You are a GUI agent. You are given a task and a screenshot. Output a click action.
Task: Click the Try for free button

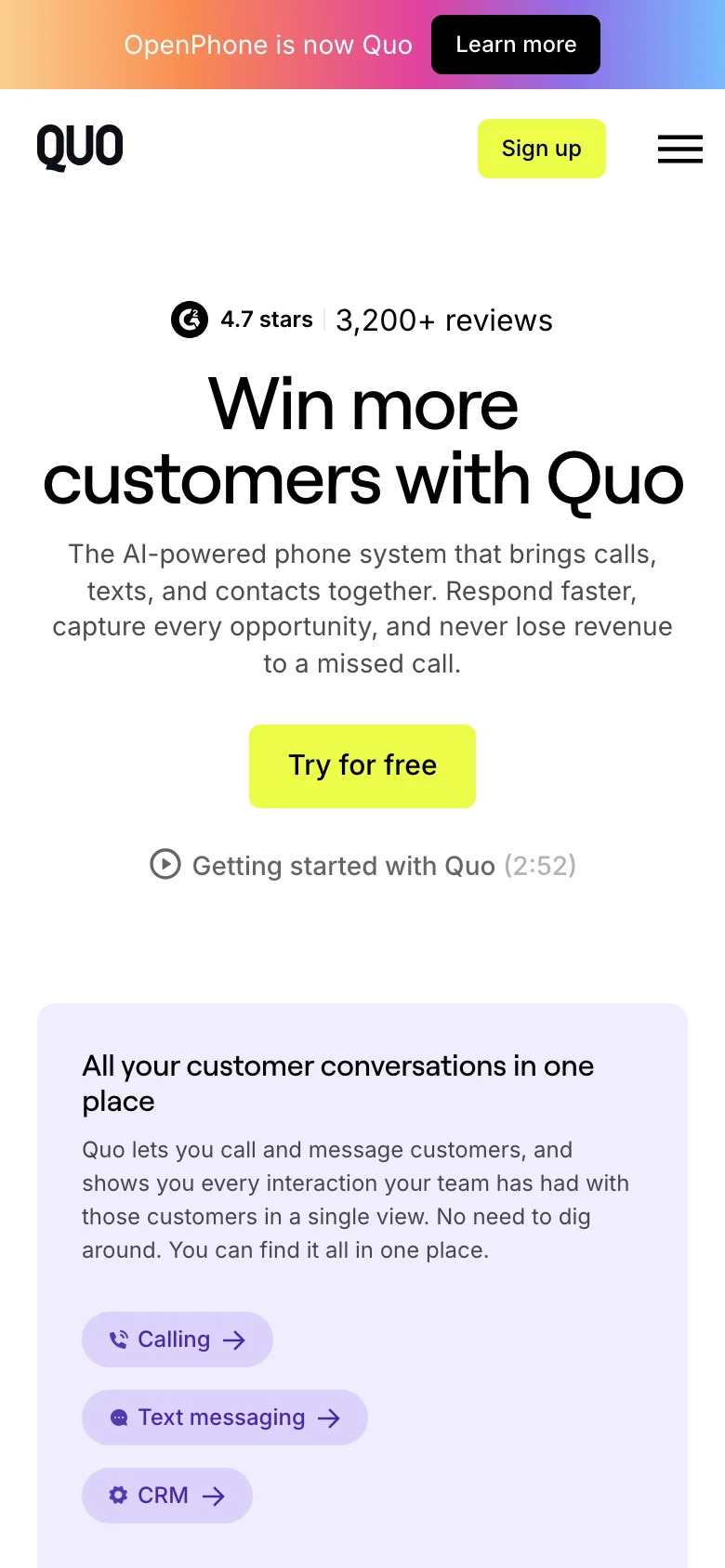coord(362,764)
